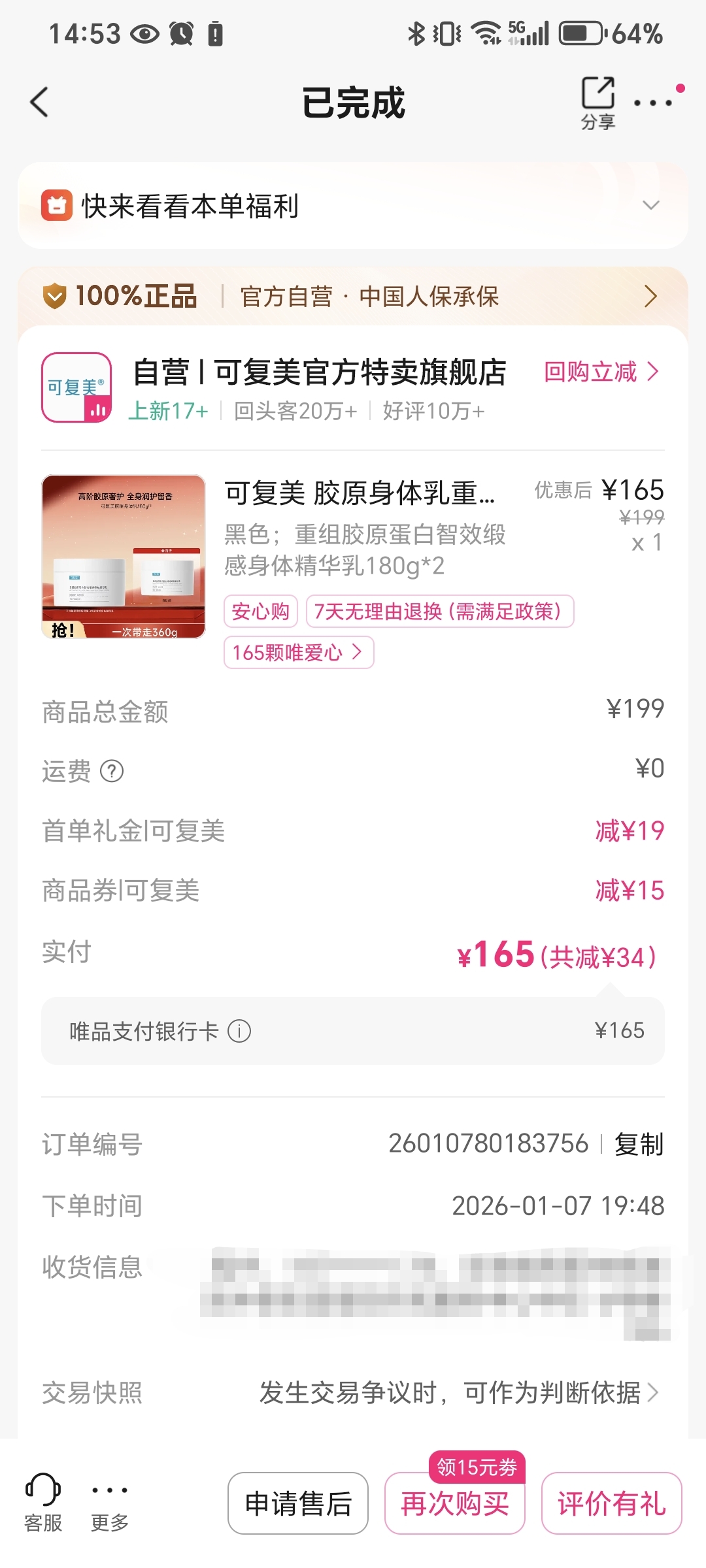Open 更多 options at the bottom
The width and height of the screenshot is (706, 1568).
pos(109,1503)
